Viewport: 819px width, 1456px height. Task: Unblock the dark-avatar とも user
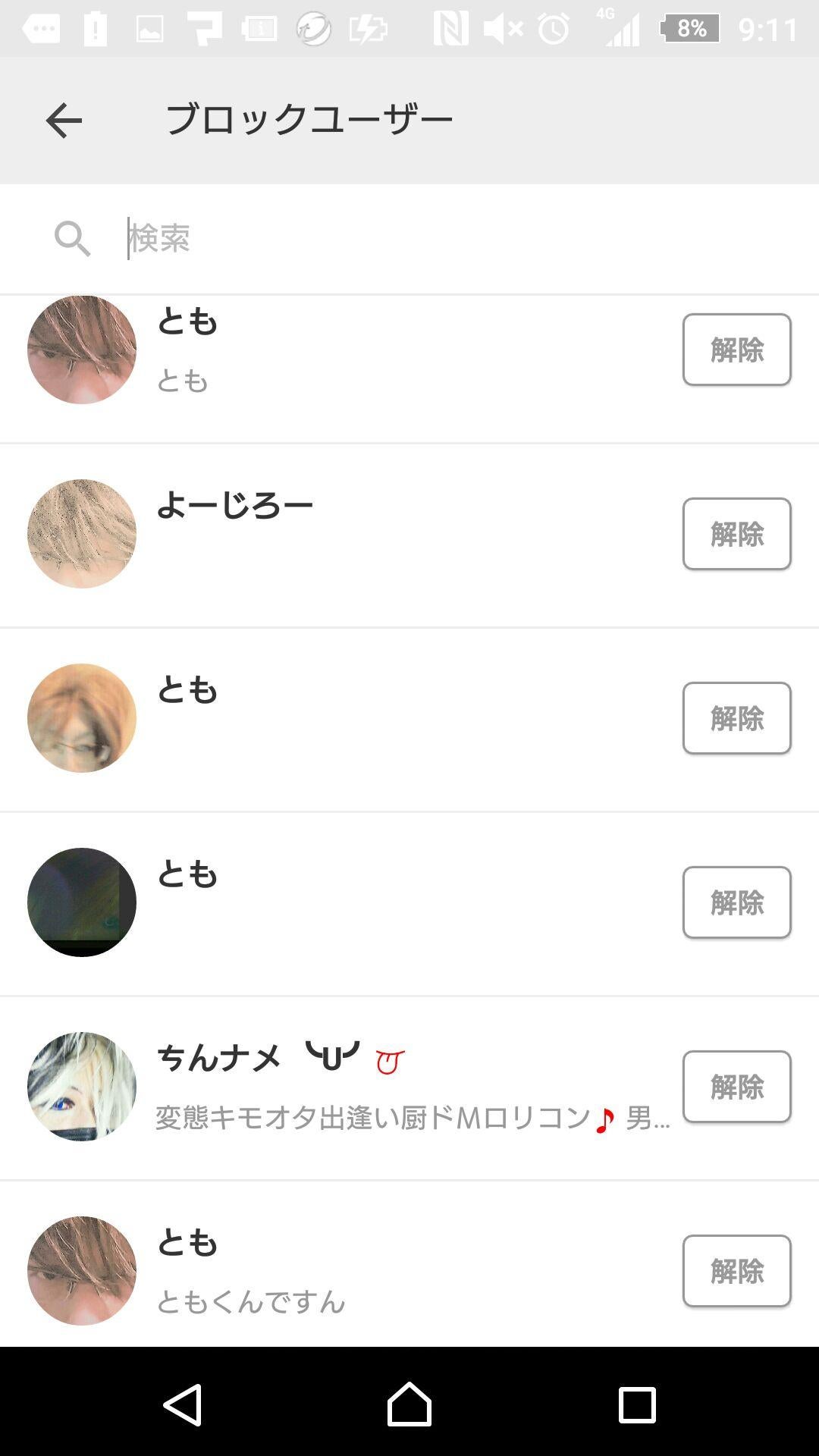736,902
